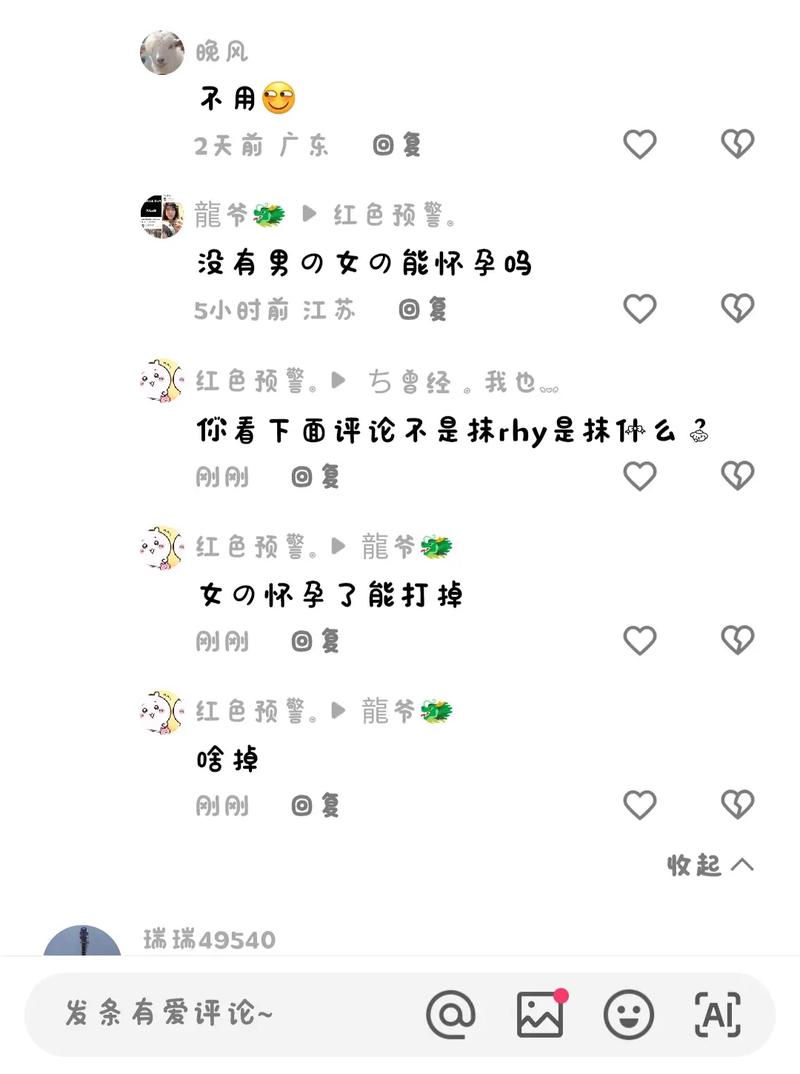Tap the 发条有爱评论 comment field
Image resolution: width=800 pixels, height=1074 pixels.
(200, 1014)
